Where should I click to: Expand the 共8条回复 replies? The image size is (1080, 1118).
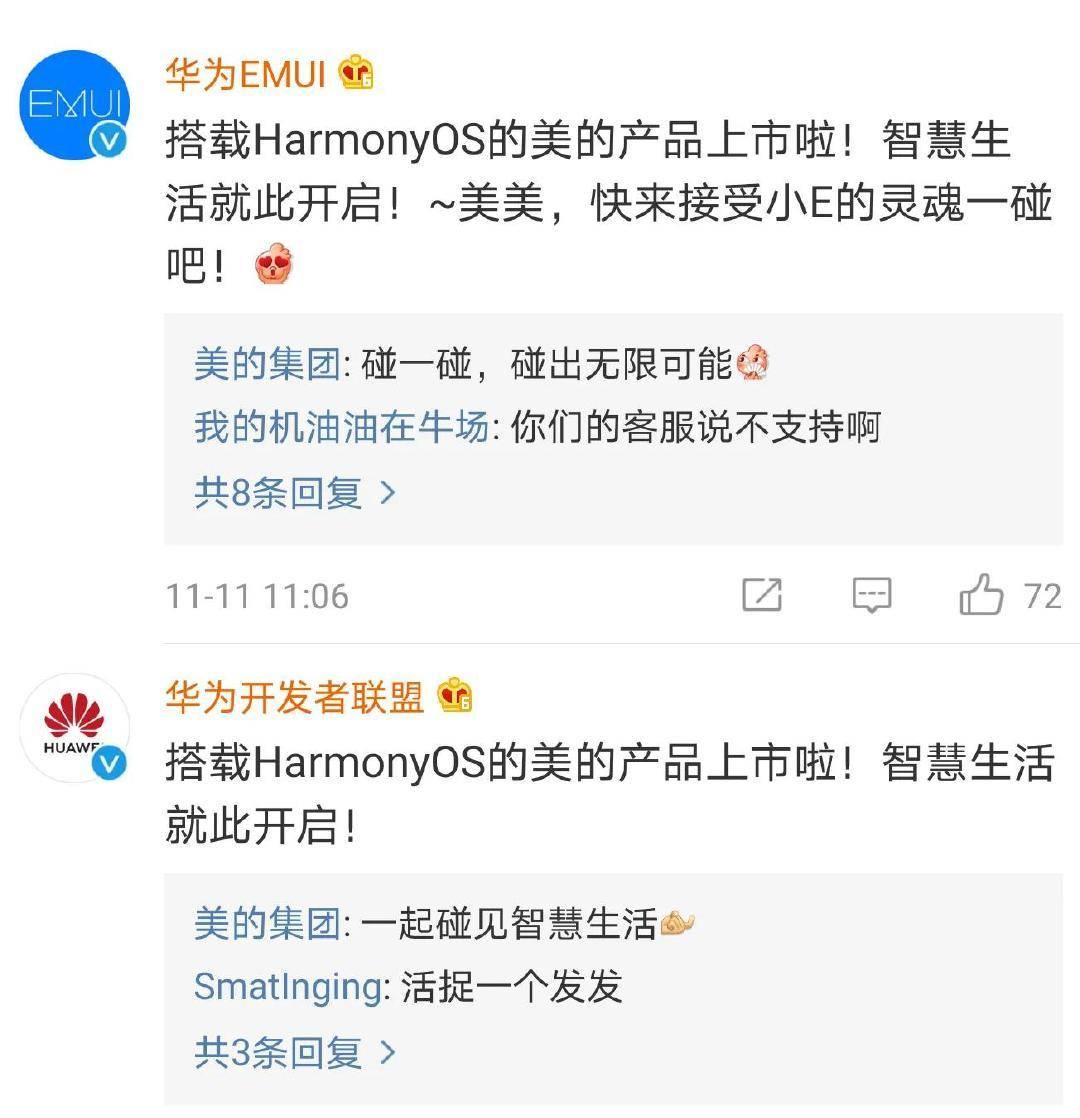pyautogui.click(x=295, y=492)
